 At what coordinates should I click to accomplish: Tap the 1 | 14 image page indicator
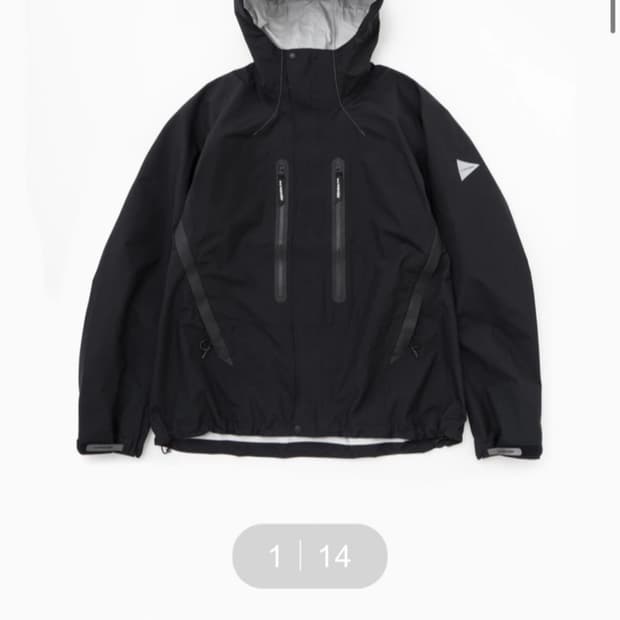click(310, 556)
